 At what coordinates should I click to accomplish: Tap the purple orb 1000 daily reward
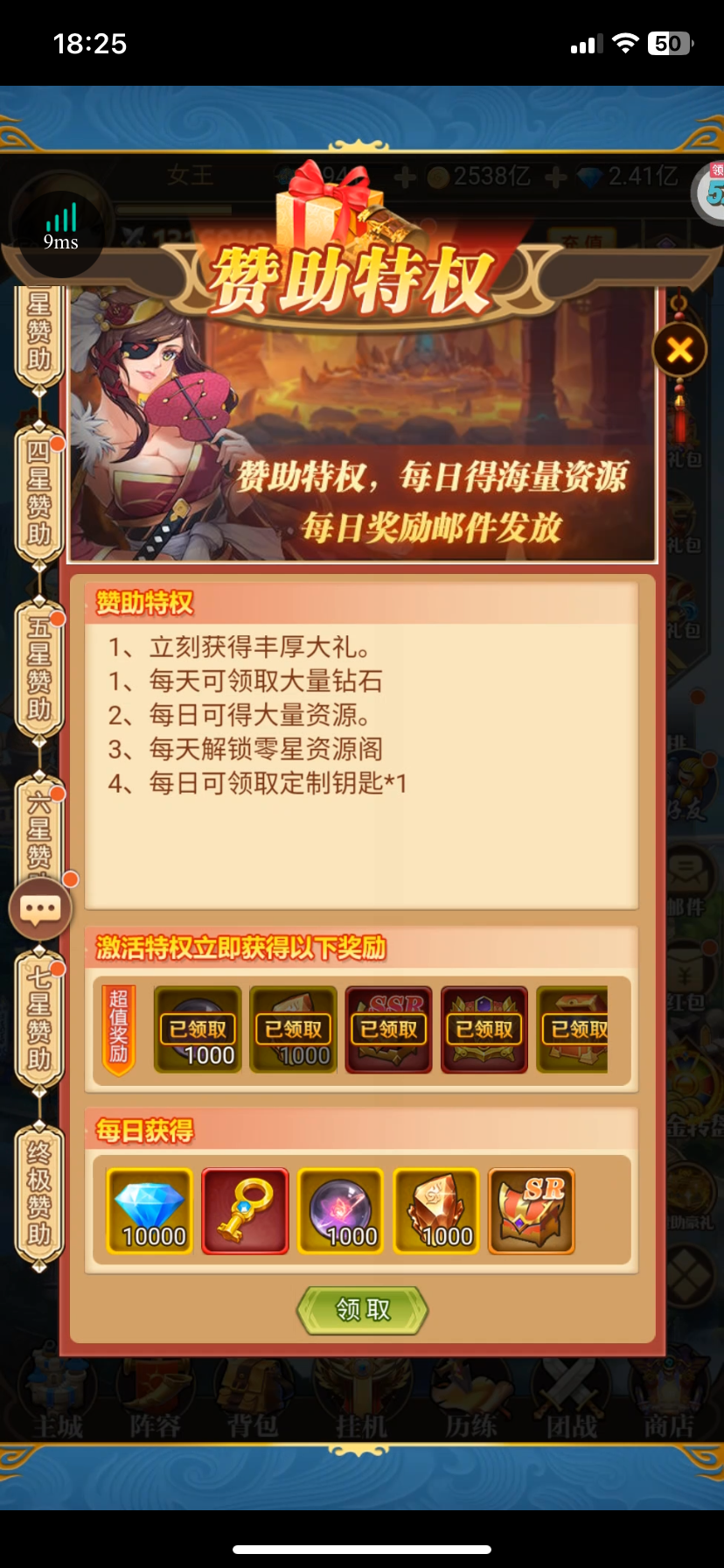tap(341, 1211)
